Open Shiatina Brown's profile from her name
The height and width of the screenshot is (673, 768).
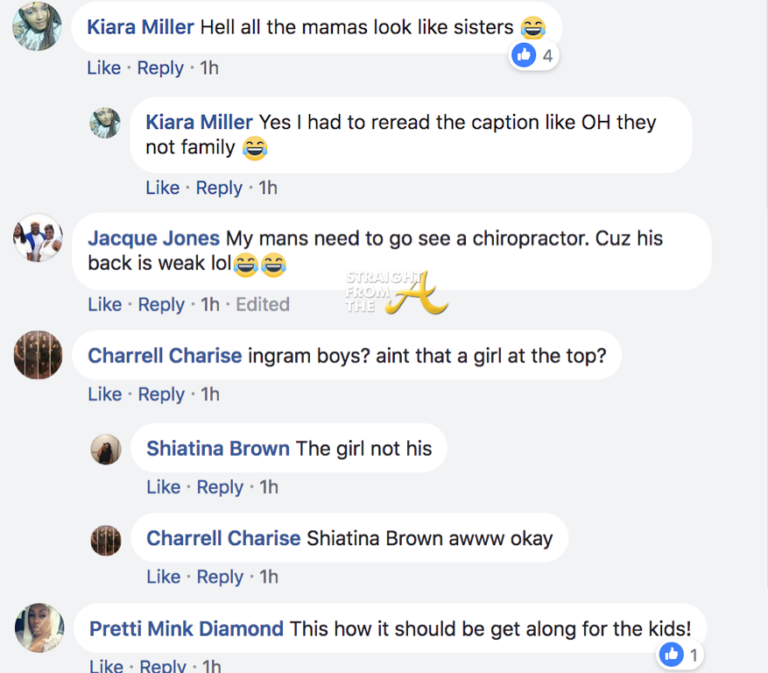click(x=218, y=449)
